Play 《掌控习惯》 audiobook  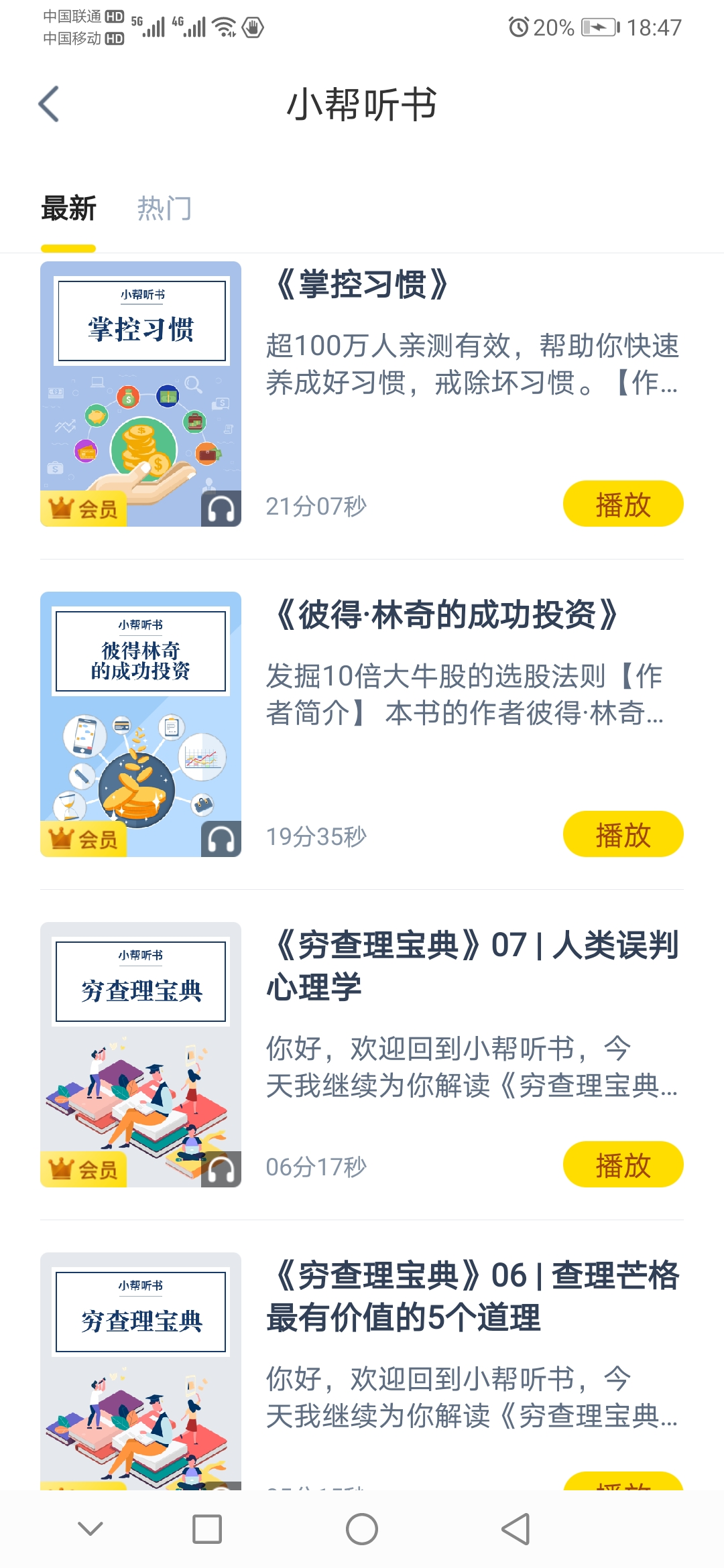(622, 504)
